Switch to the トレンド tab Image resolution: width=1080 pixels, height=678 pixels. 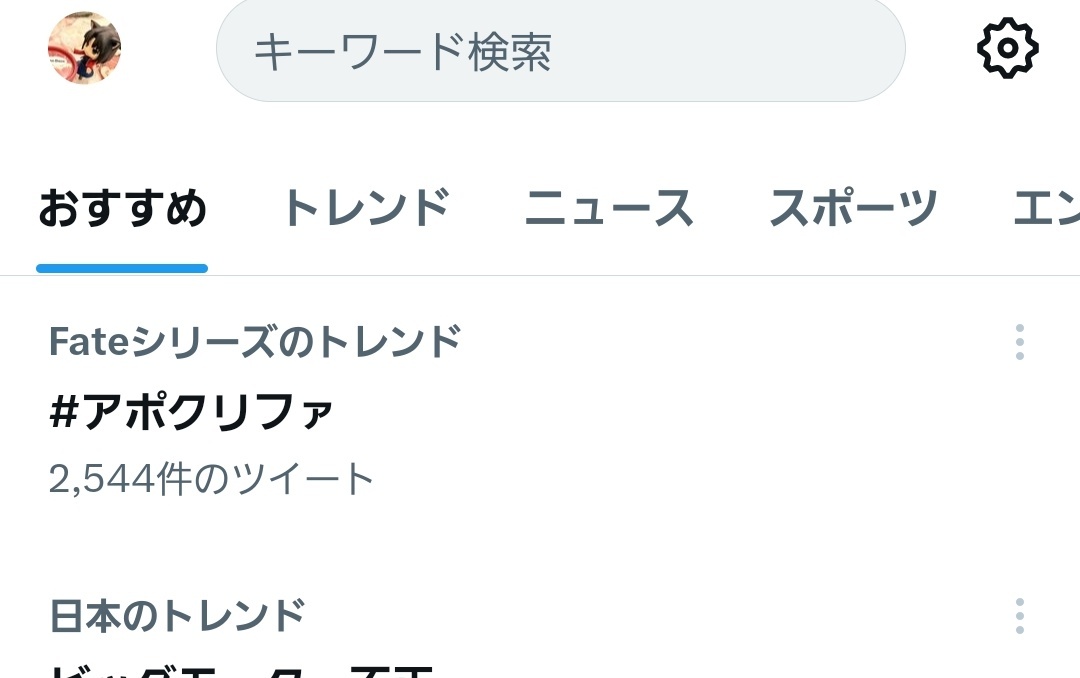point(365,210)
